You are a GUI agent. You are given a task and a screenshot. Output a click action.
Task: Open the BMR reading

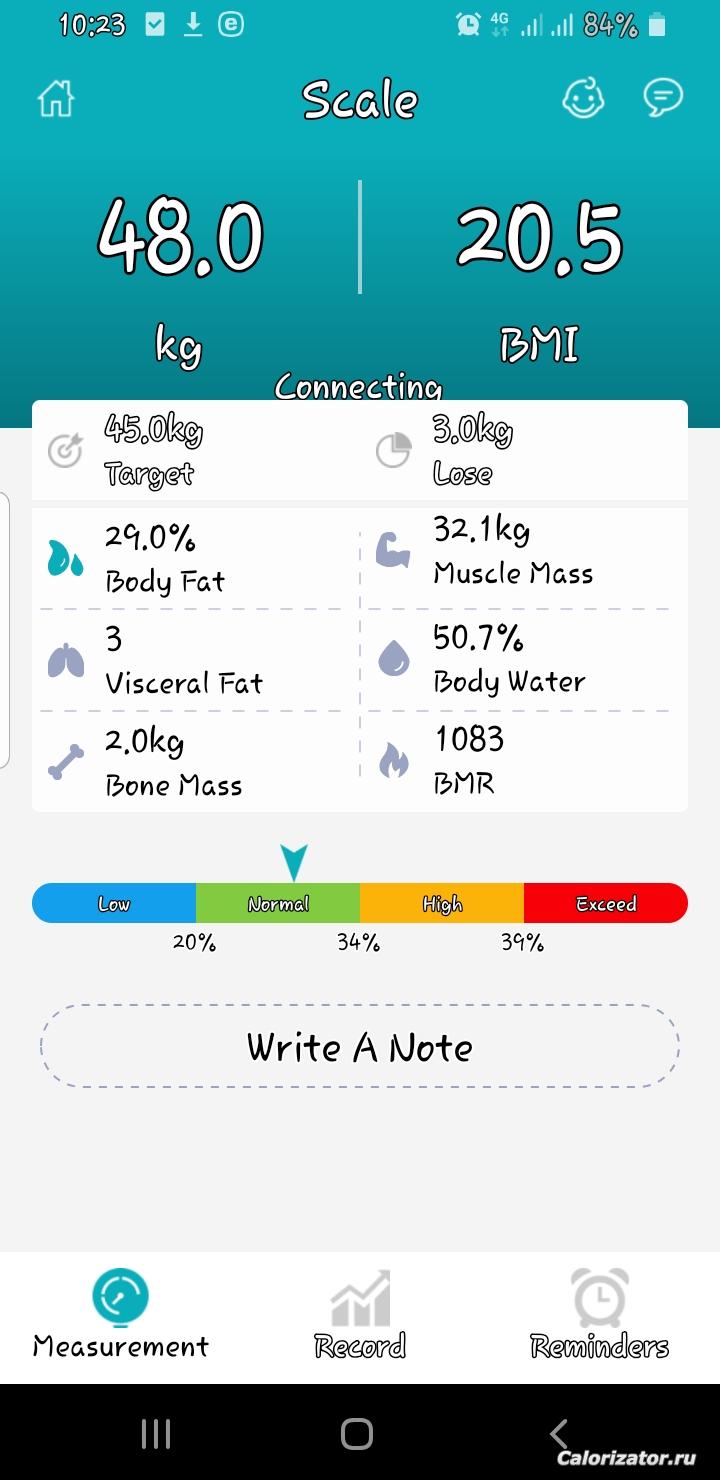(x=467, y=761)
